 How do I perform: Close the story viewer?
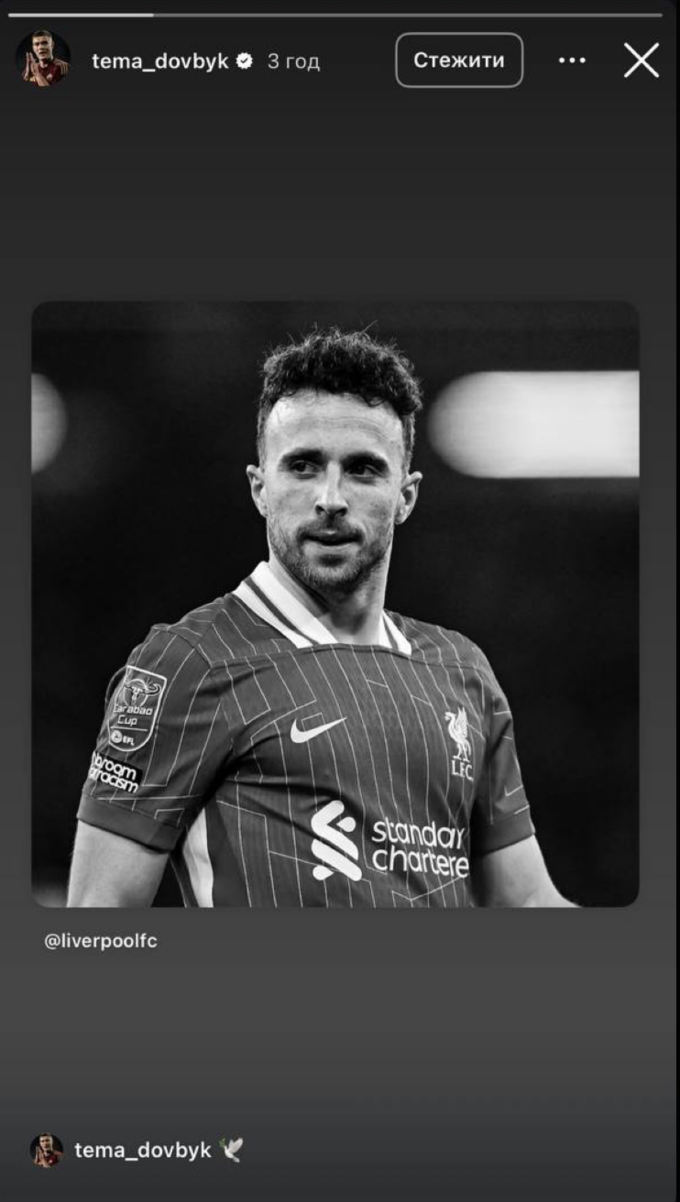pyautogui.click(x=641, y=61)
